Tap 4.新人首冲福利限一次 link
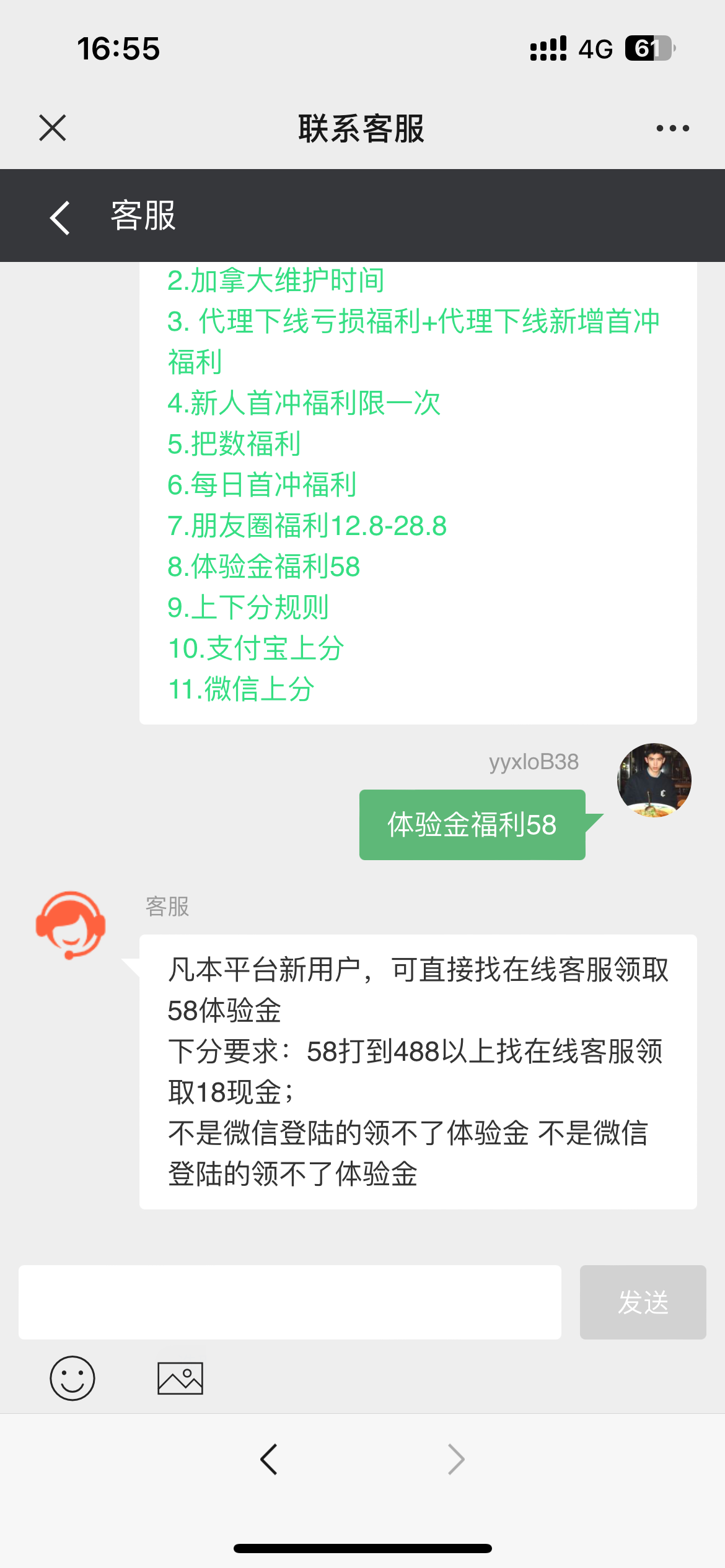 [304, 403]
